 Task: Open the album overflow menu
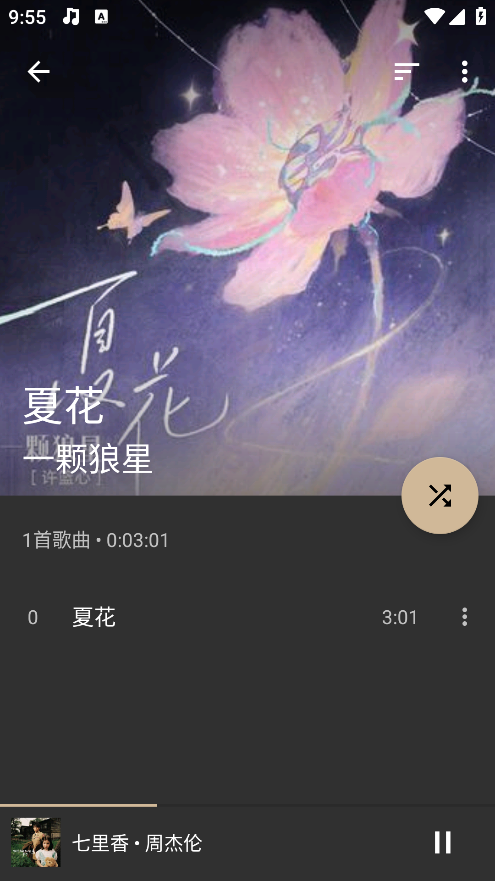coord(465,72)
